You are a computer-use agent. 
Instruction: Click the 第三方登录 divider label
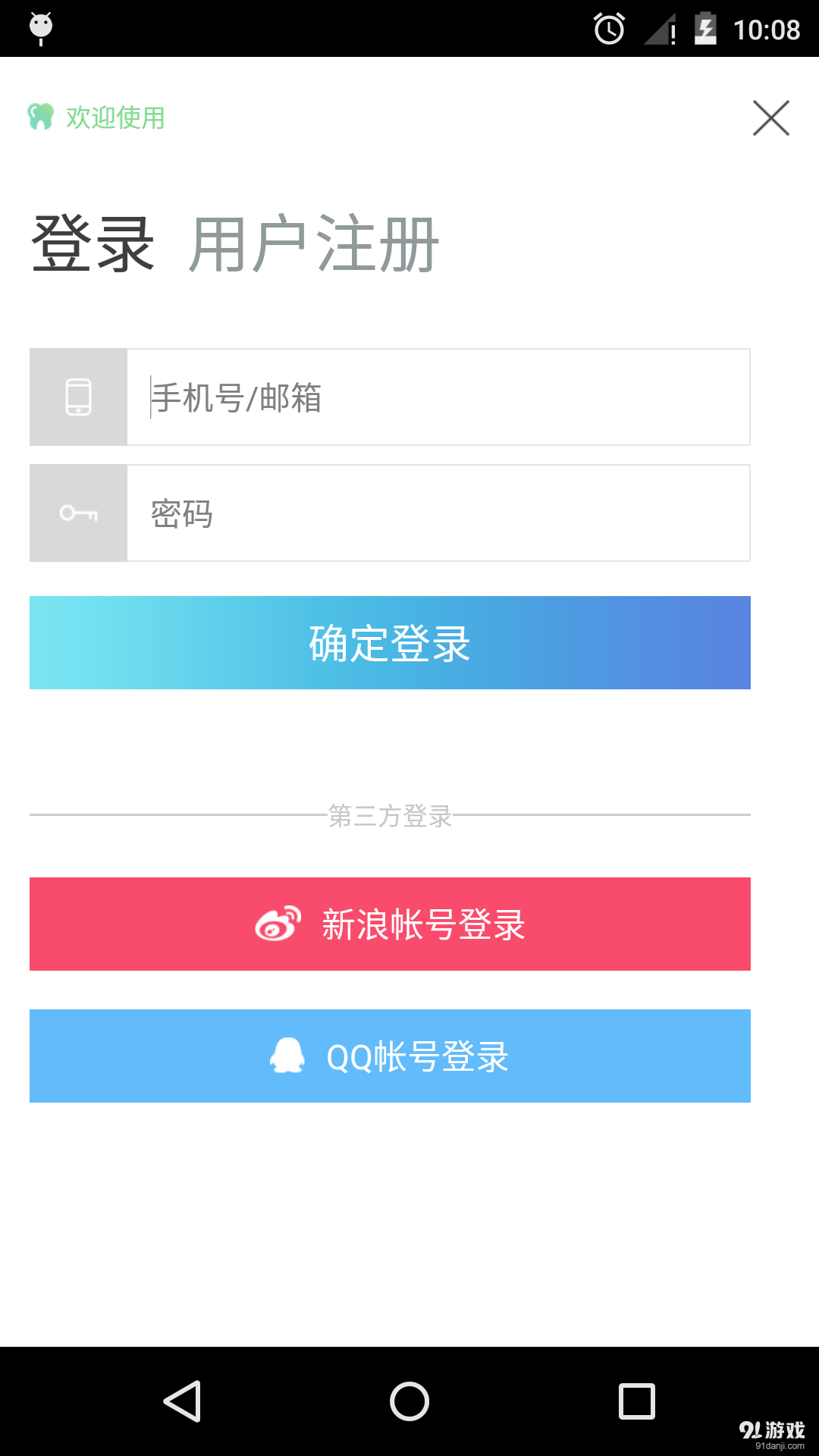pyautogui.click(x=389, y=816)
